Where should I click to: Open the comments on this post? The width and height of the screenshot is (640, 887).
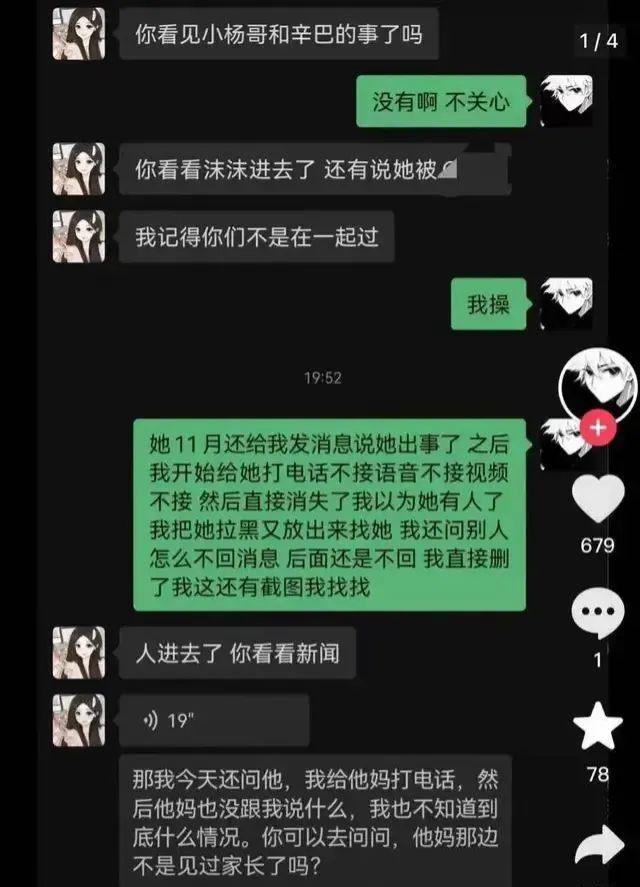click(599, 614)
